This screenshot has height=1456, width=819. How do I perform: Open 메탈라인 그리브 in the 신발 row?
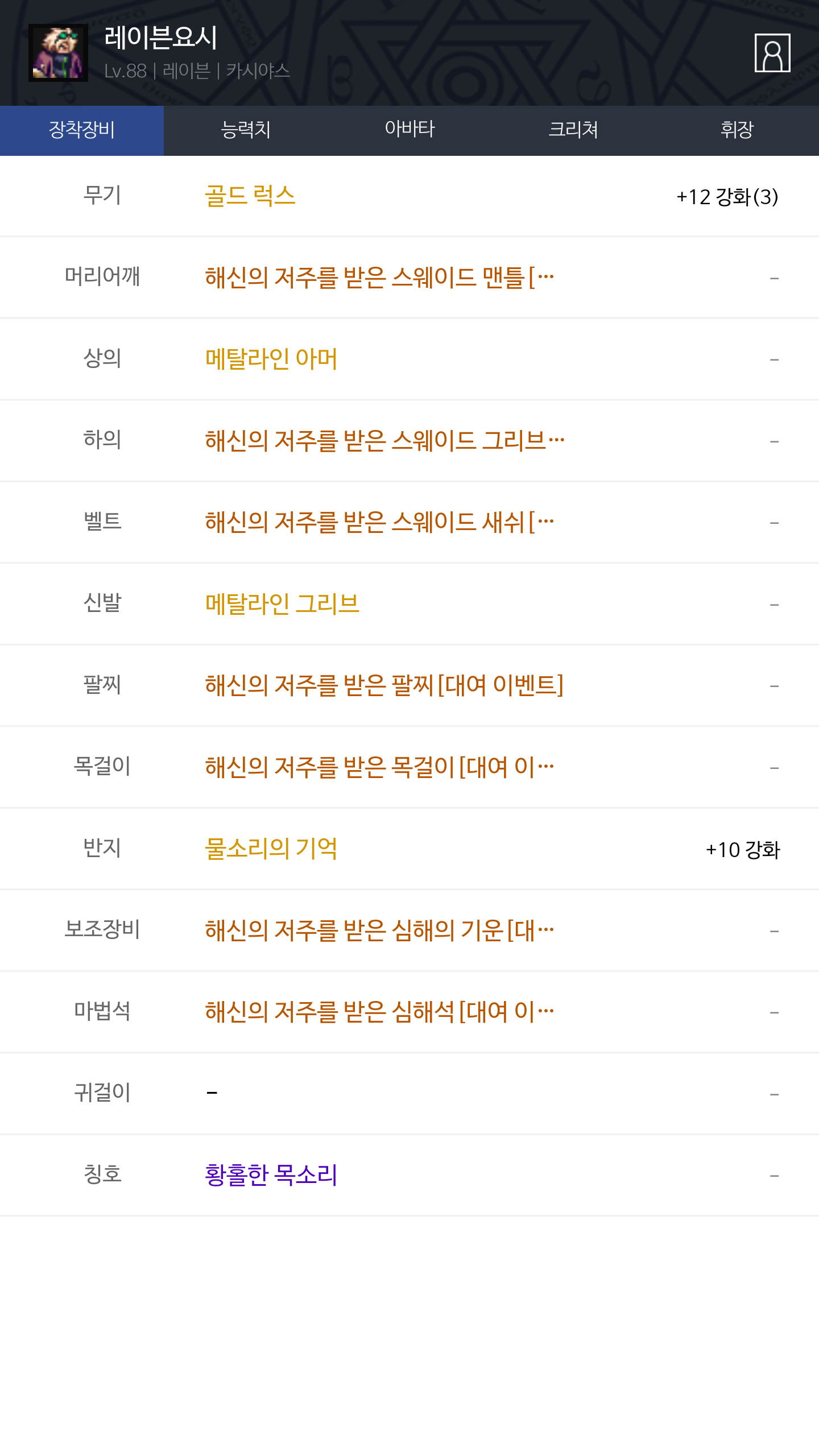pos(282,604)
